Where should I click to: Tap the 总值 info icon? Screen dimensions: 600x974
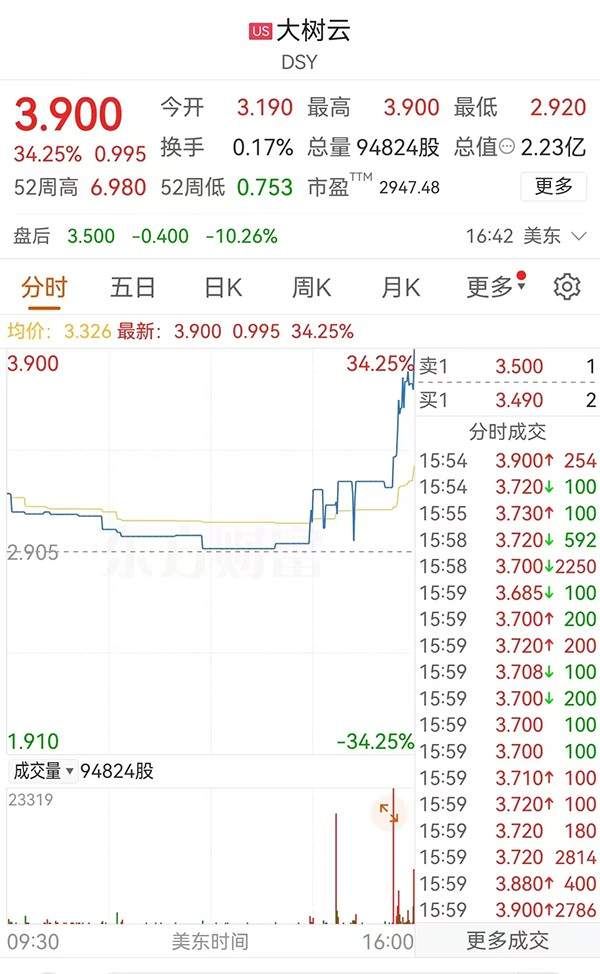(506, 147)
